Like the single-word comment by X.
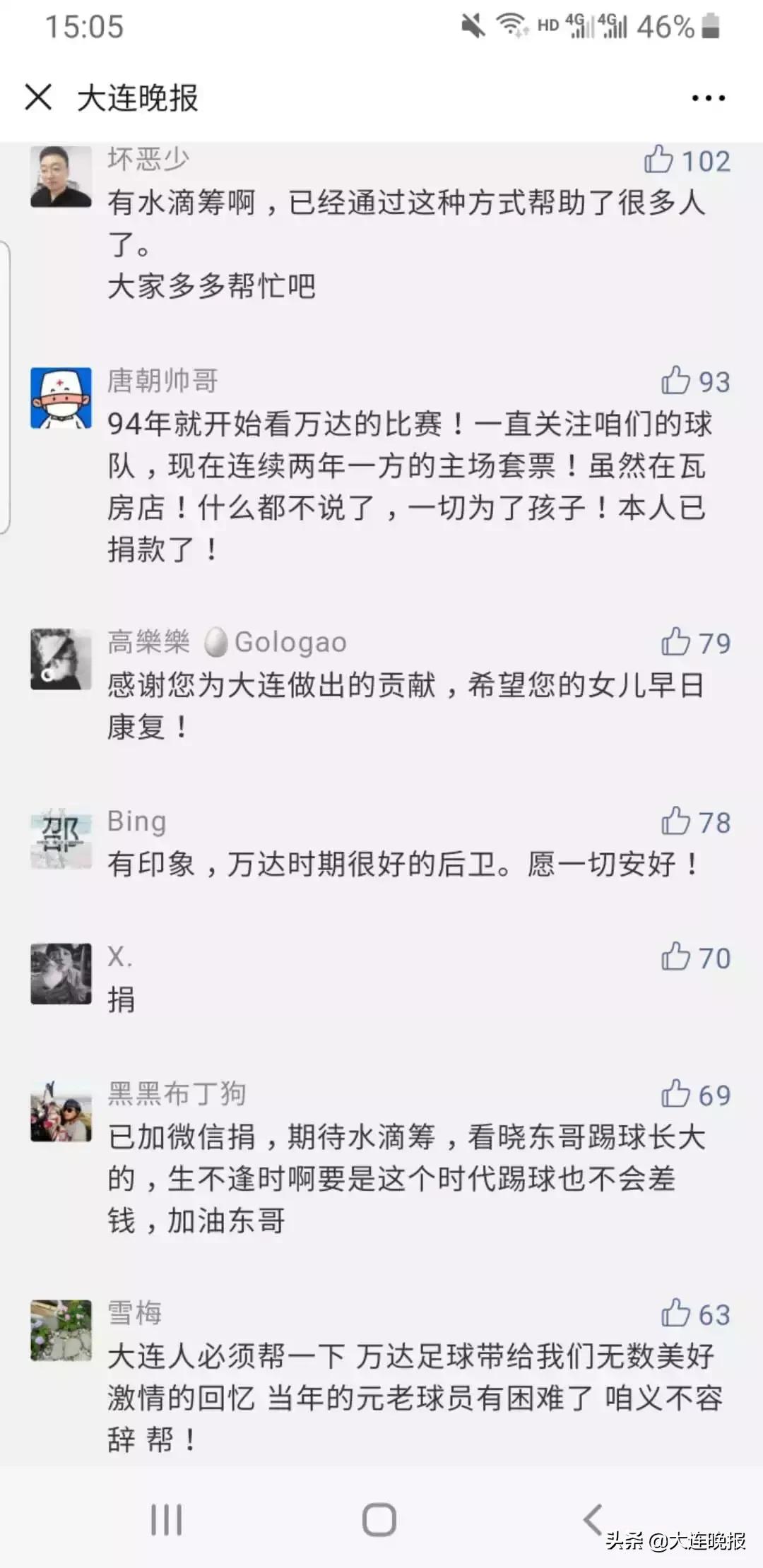The width and height of the screenshot is (763, 1568). click(x=684, y=958)
